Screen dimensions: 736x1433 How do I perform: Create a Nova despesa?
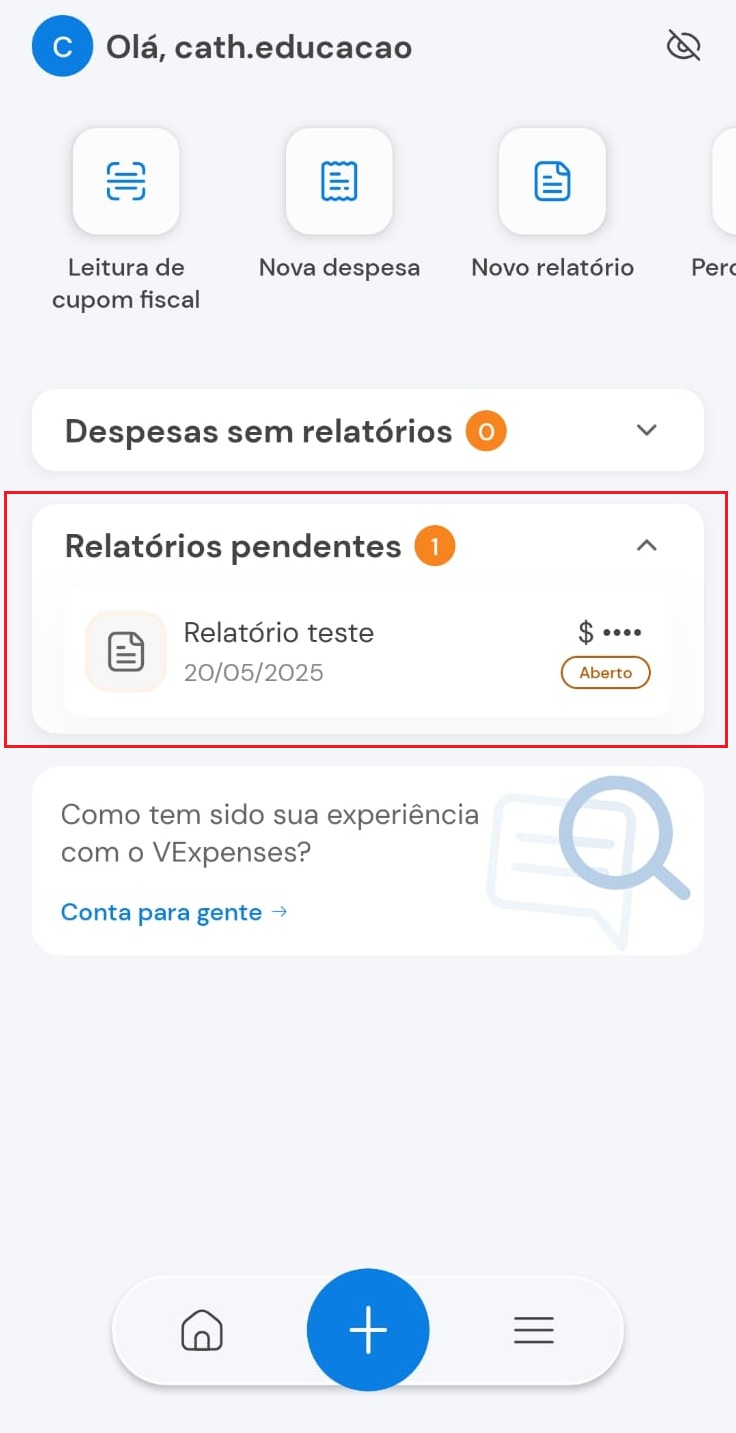click(339, 181)
